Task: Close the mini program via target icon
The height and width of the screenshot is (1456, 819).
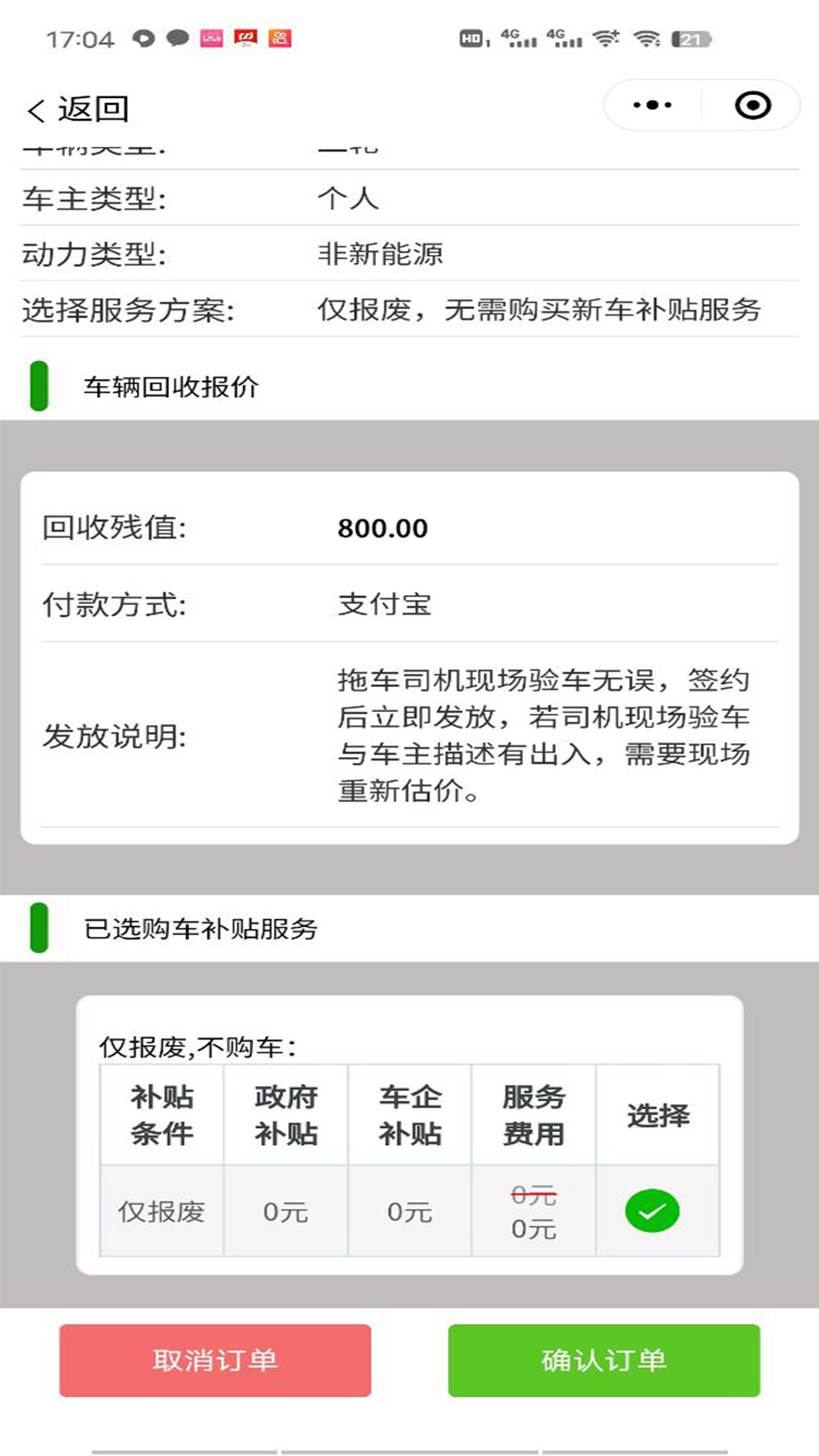Action: pyautogui.click(x=752, y=105)
